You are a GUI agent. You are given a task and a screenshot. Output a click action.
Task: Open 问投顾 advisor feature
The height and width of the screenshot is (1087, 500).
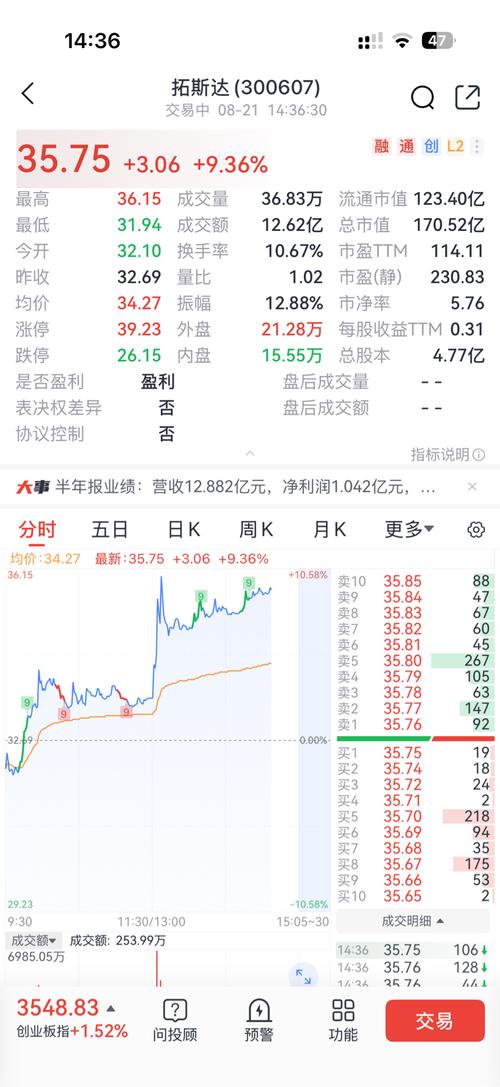(175, 1020)
